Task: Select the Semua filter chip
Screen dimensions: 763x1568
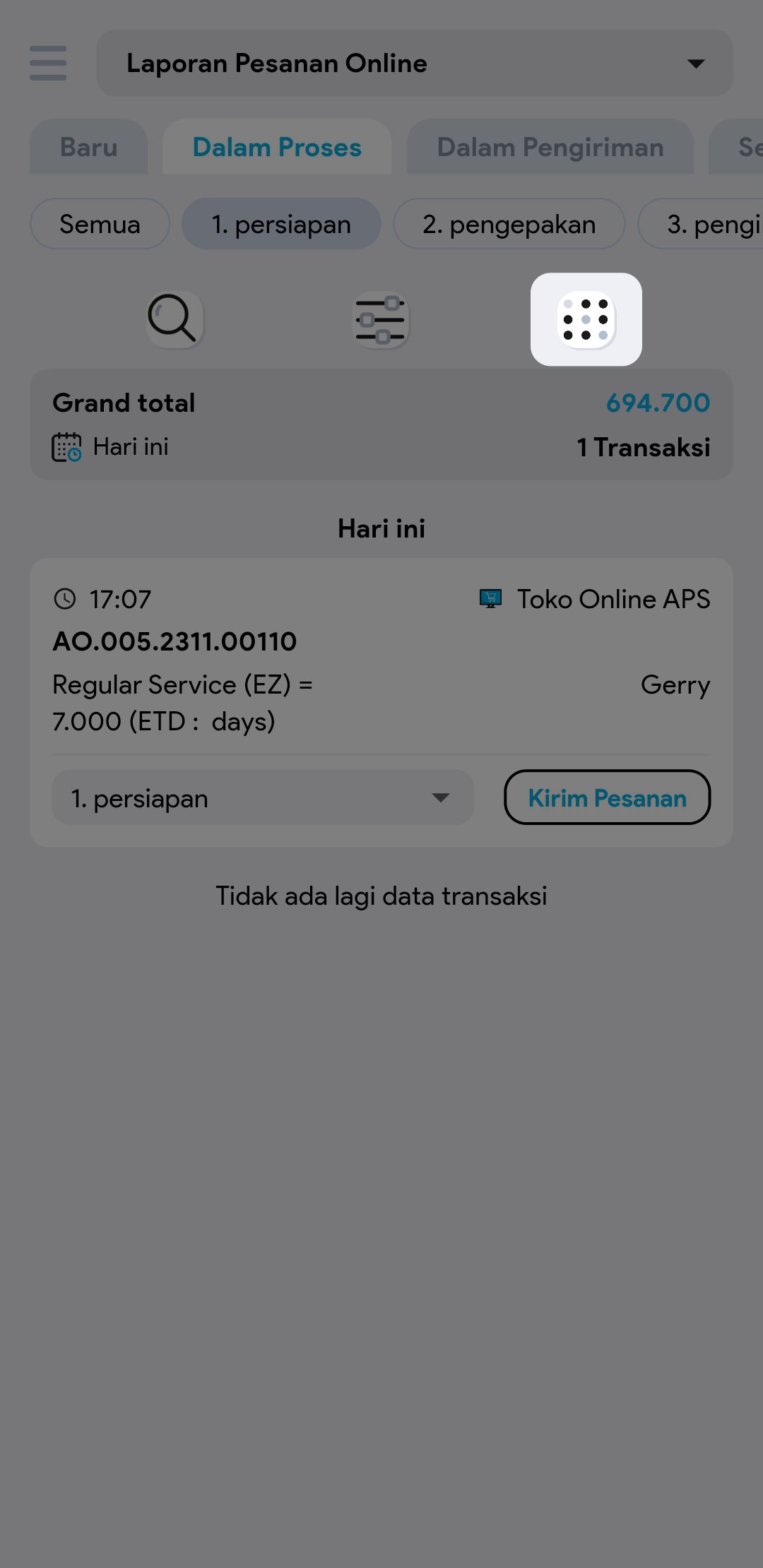Action: click(100, 224)
